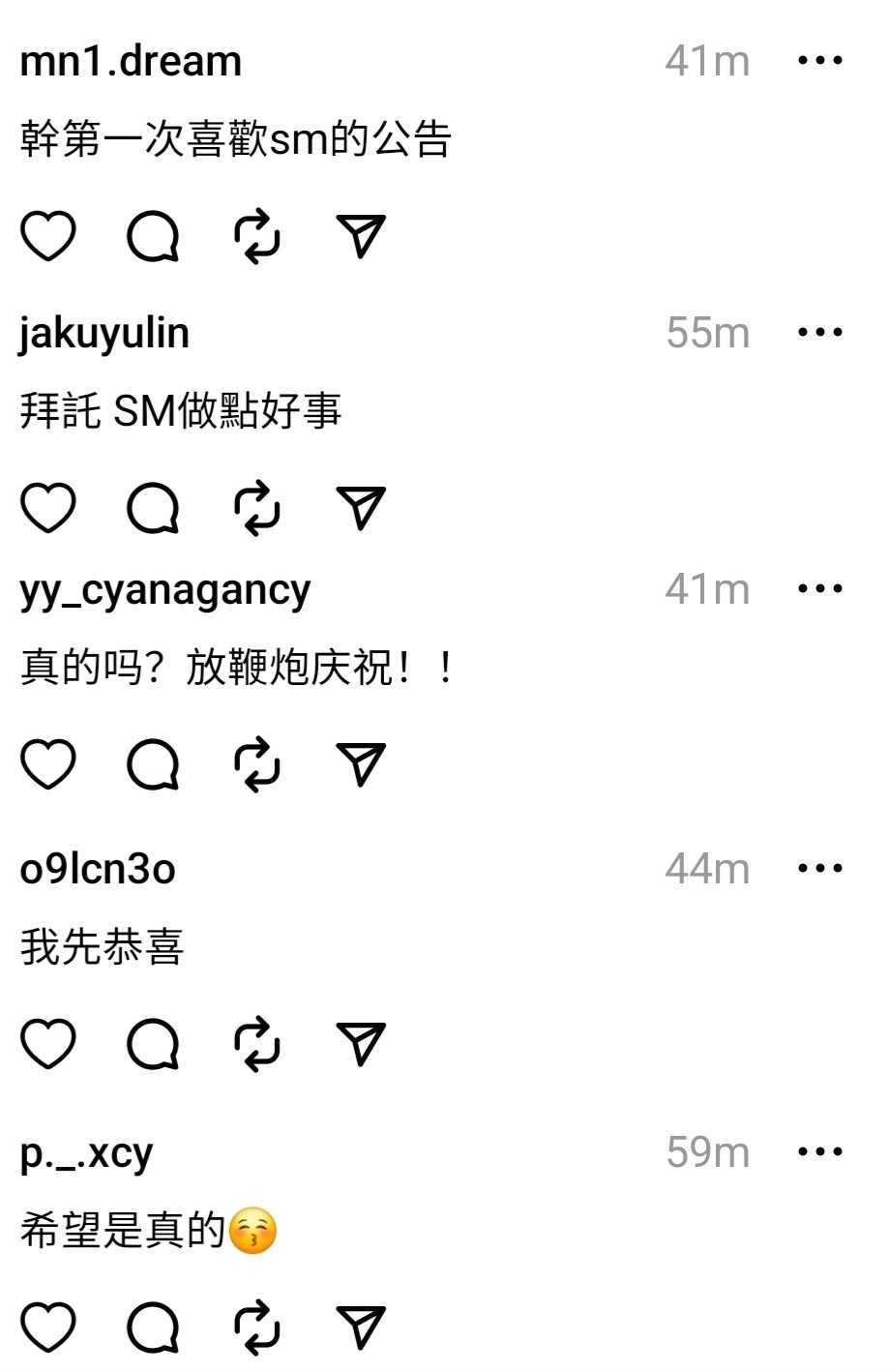Like the comment by mn1.dream
This screenshot has height=1372, width=890.
(x=48, y=237)
